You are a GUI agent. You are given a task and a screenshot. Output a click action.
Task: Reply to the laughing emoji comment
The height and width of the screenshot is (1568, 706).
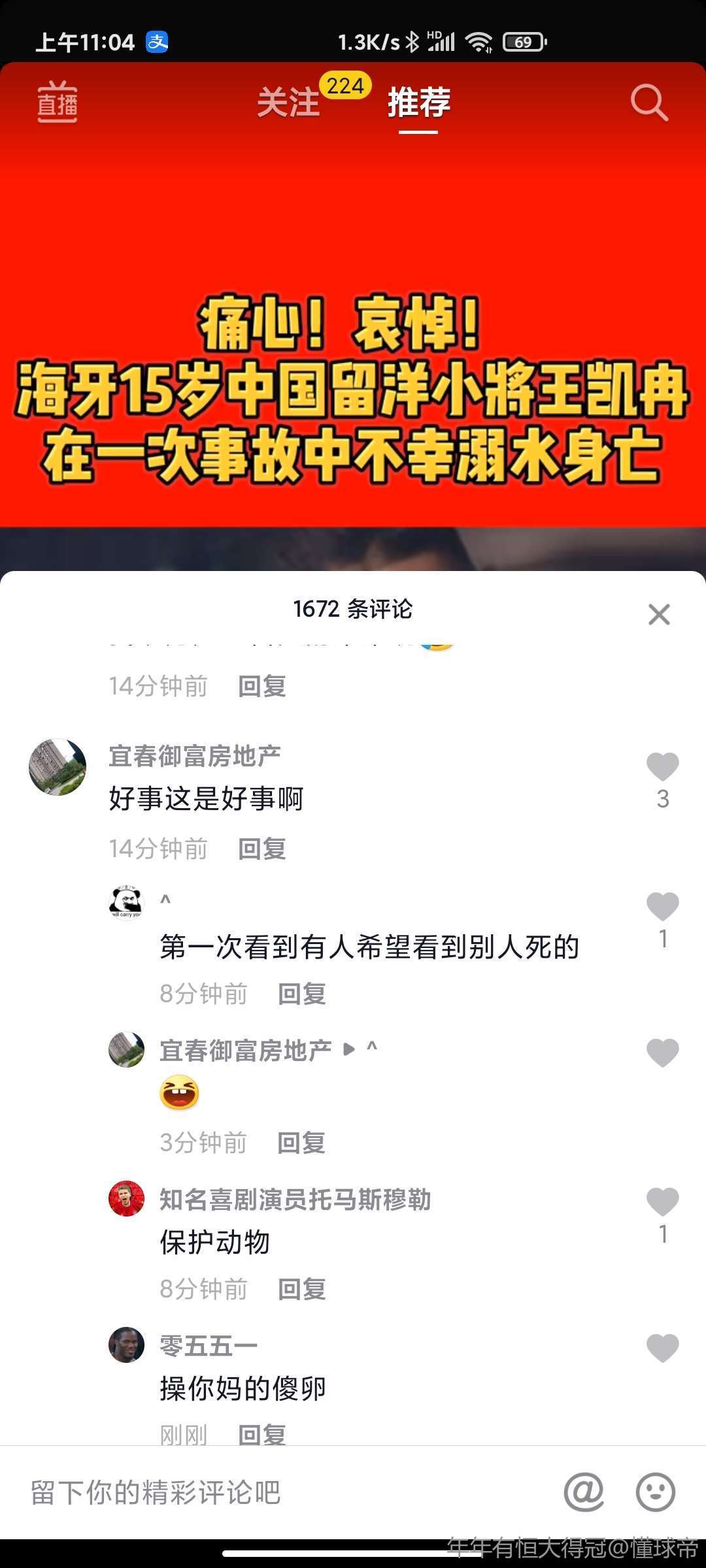301,1143
